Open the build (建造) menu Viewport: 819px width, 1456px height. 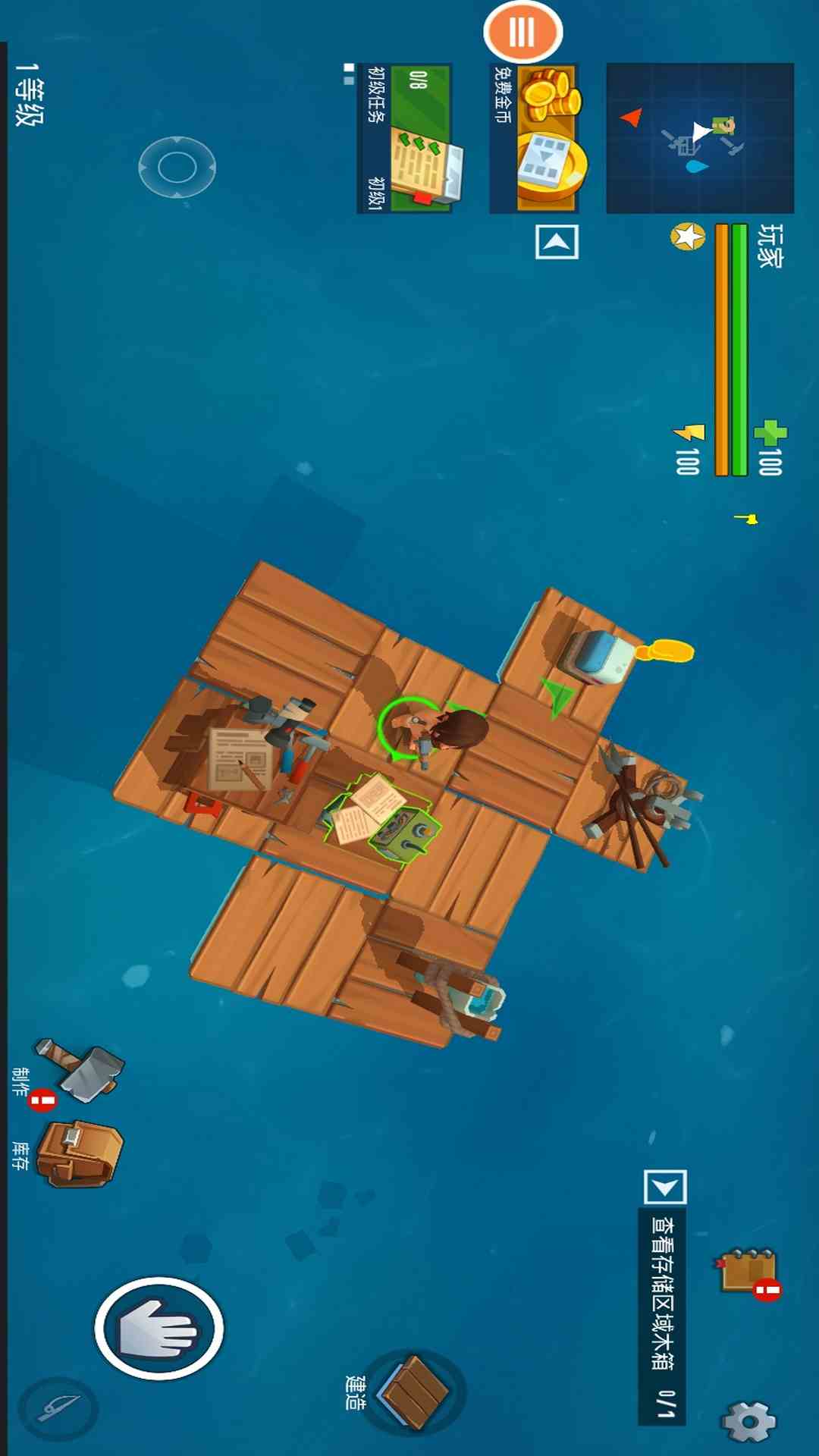pyautogui.click(x=415, y=1392)
